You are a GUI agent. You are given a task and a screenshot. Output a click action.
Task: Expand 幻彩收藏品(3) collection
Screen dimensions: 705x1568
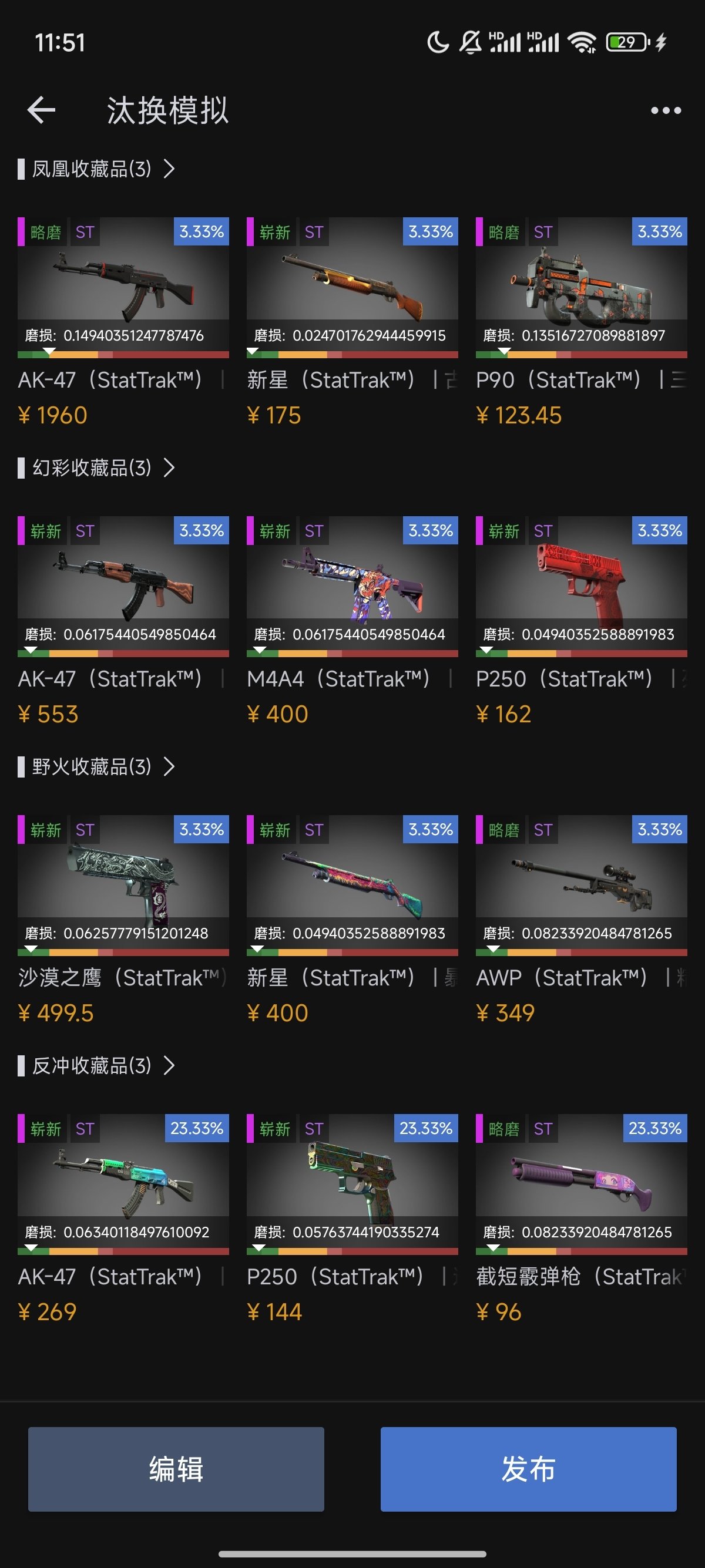pos(98,467)
